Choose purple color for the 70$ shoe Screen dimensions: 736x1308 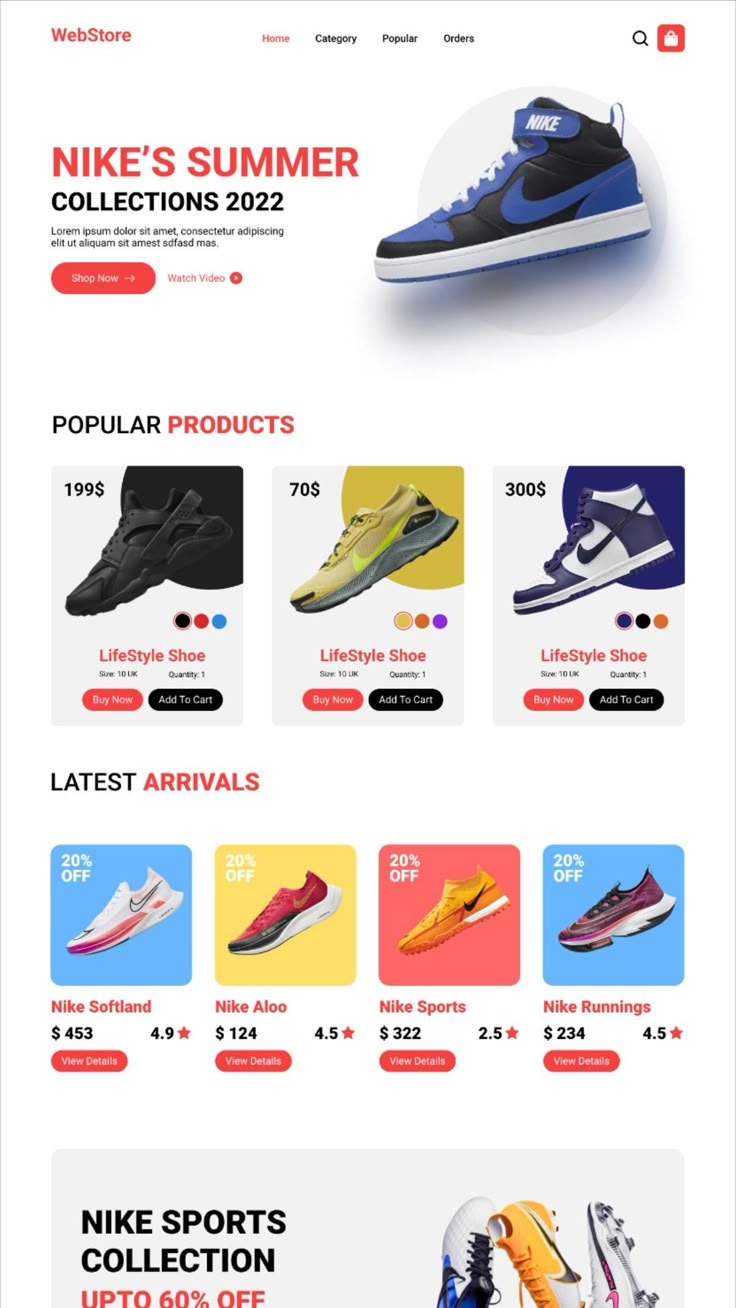tap(440, 621)
